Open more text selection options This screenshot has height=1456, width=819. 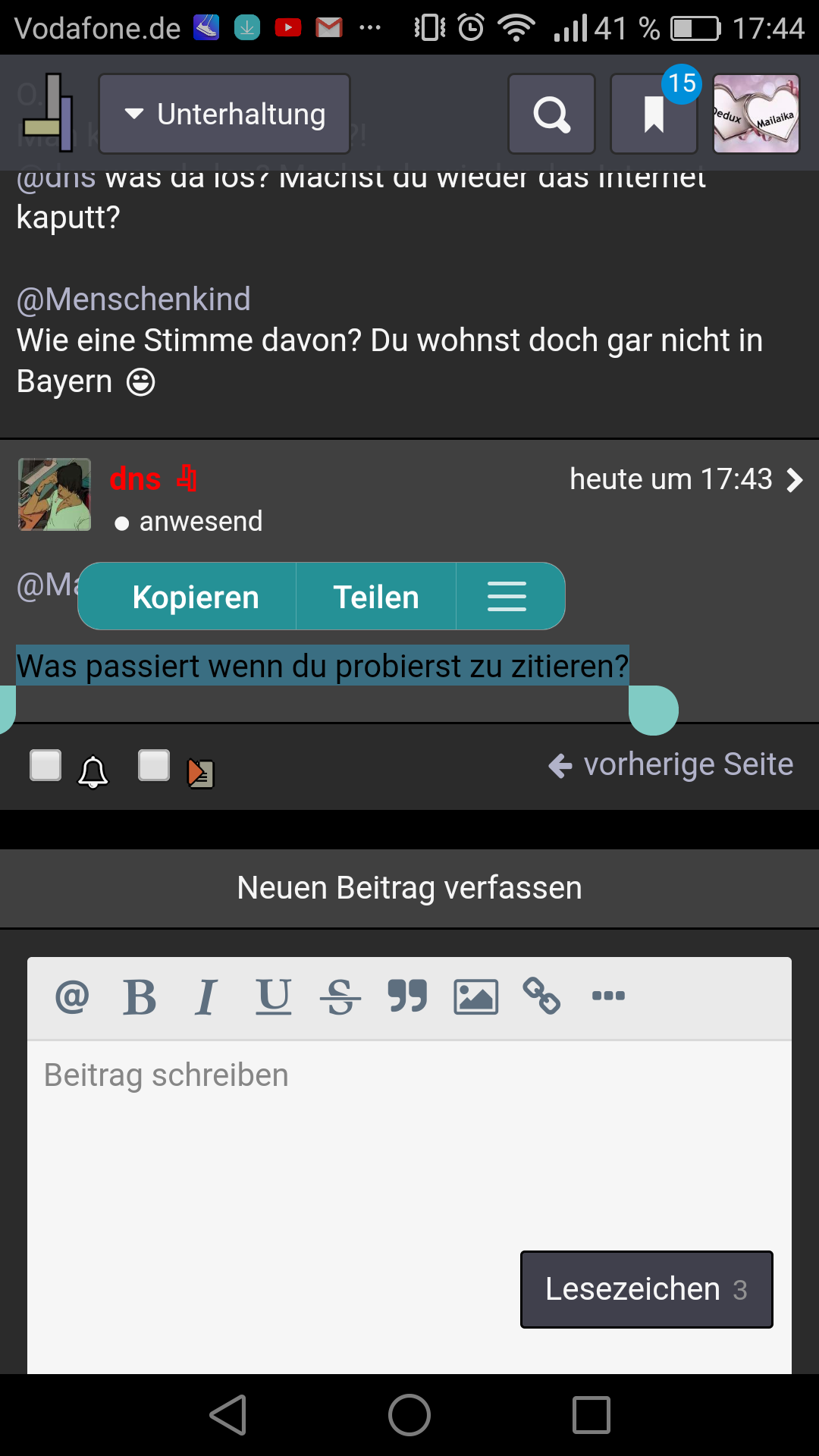(507, 597)
